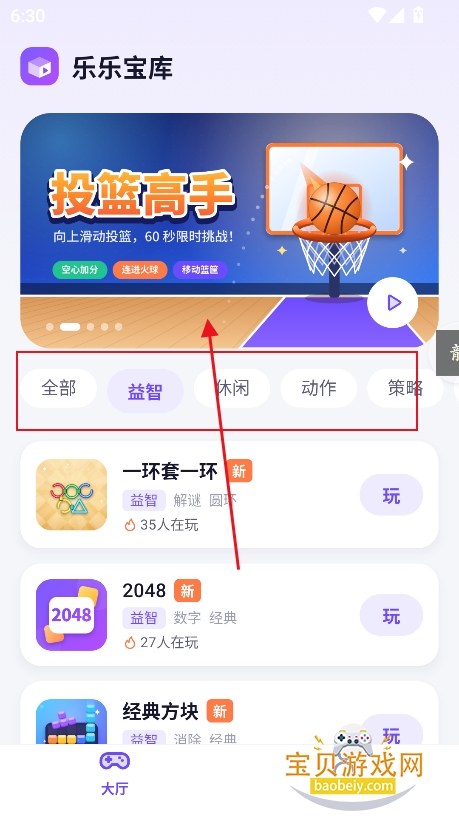
Task: Switch to the 休闲 category
Action: point(232,388)
